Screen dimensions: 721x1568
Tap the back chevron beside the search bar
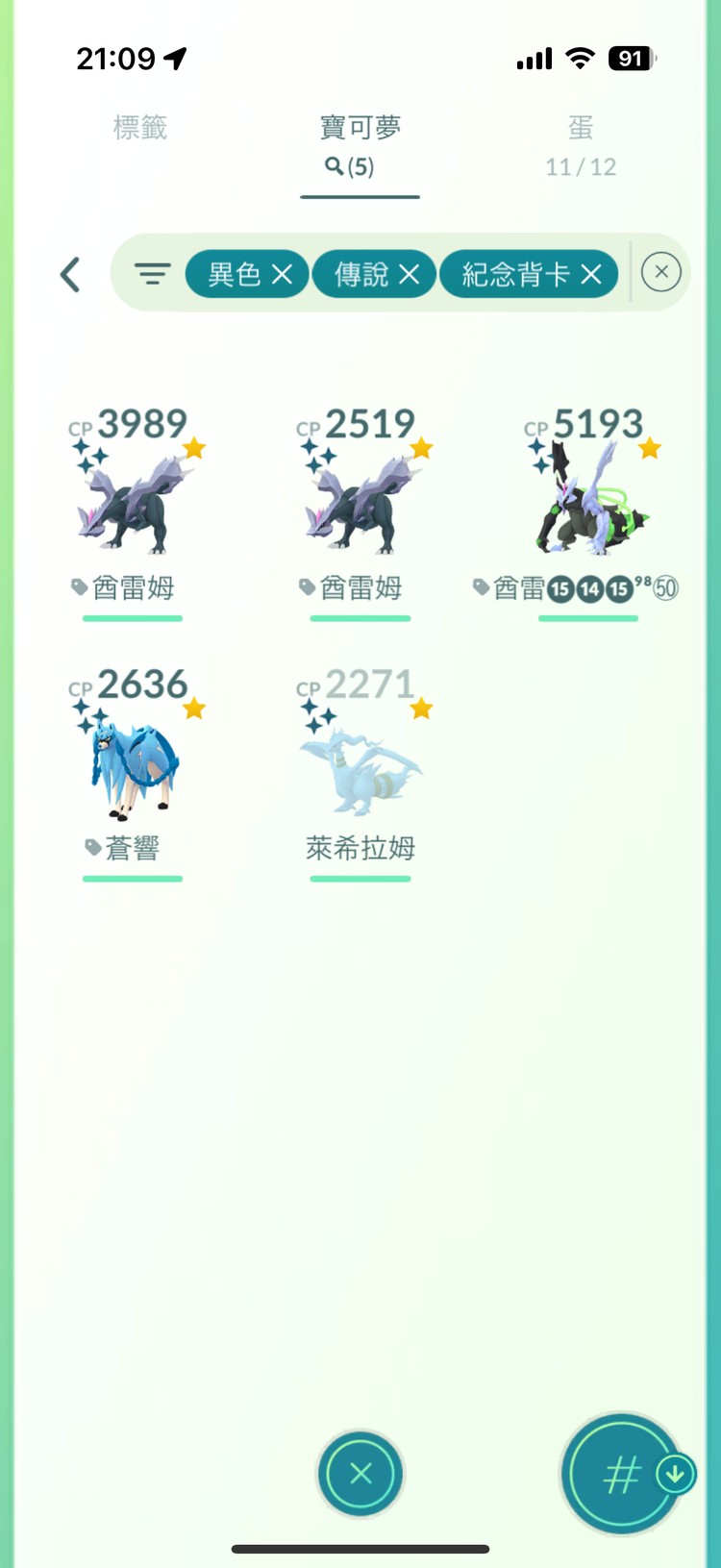pos(70,274)
